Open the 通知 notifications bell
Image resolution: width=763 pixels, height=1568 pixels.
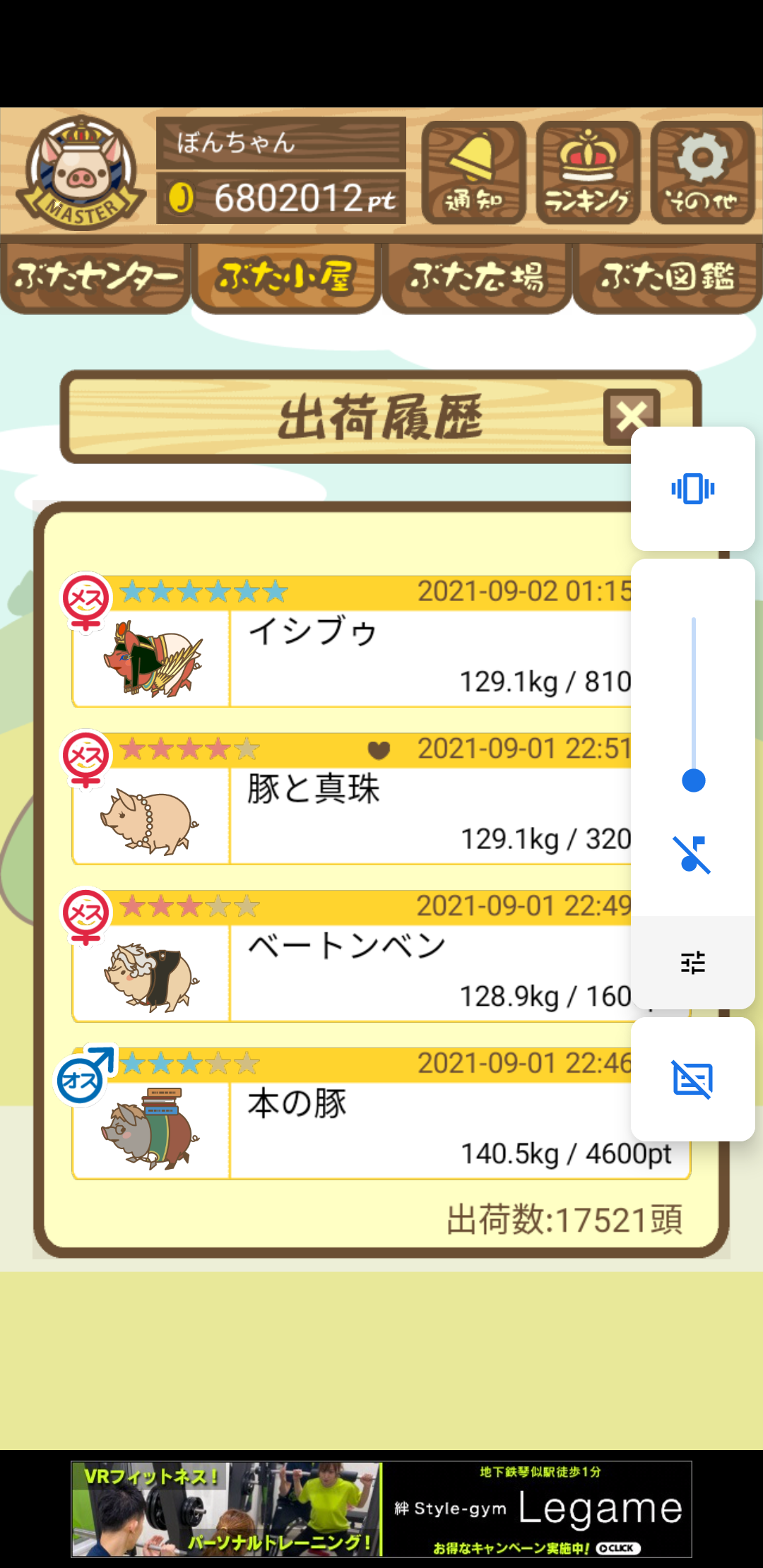click(x=474, y=172)
